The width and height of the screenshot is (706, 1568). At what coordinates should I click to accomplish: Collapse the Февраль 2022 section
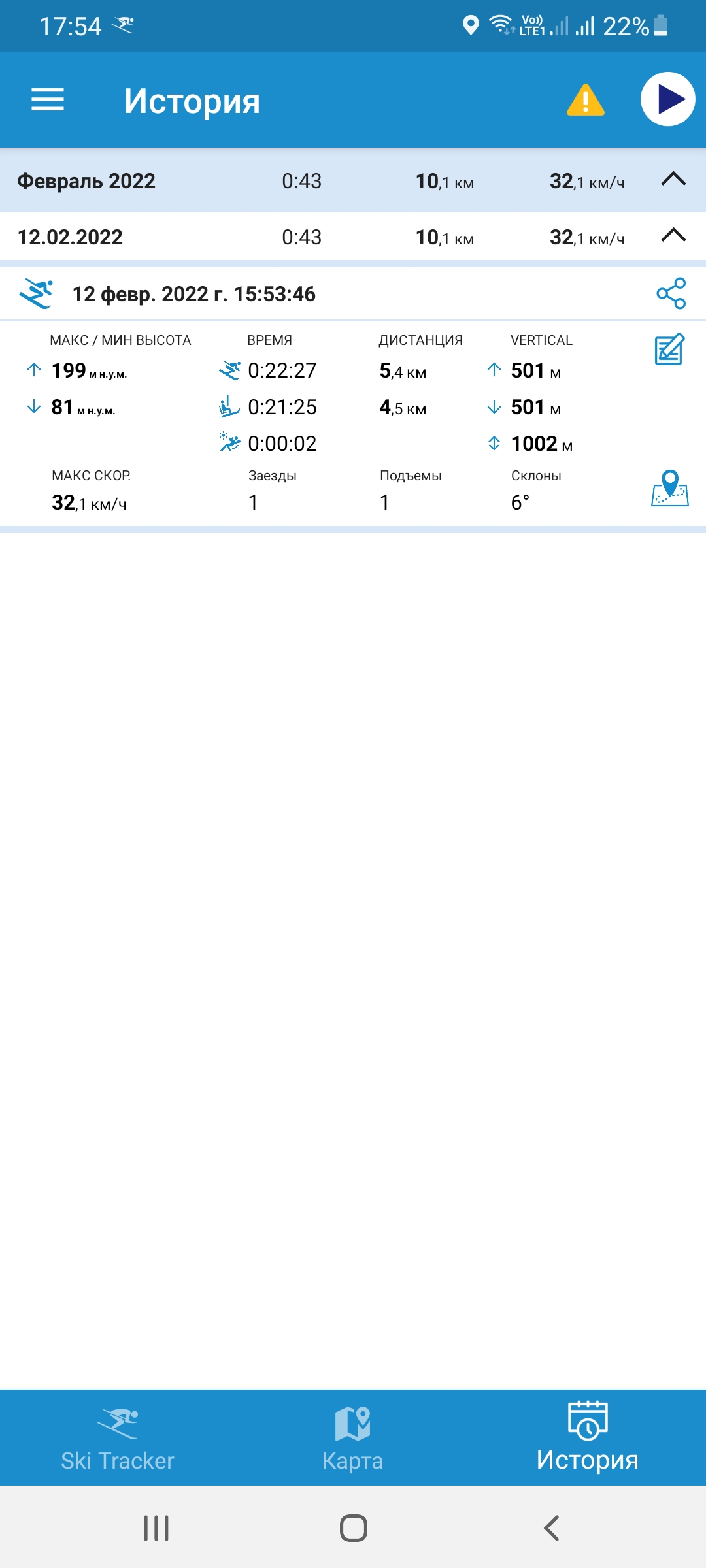(673, 180)
